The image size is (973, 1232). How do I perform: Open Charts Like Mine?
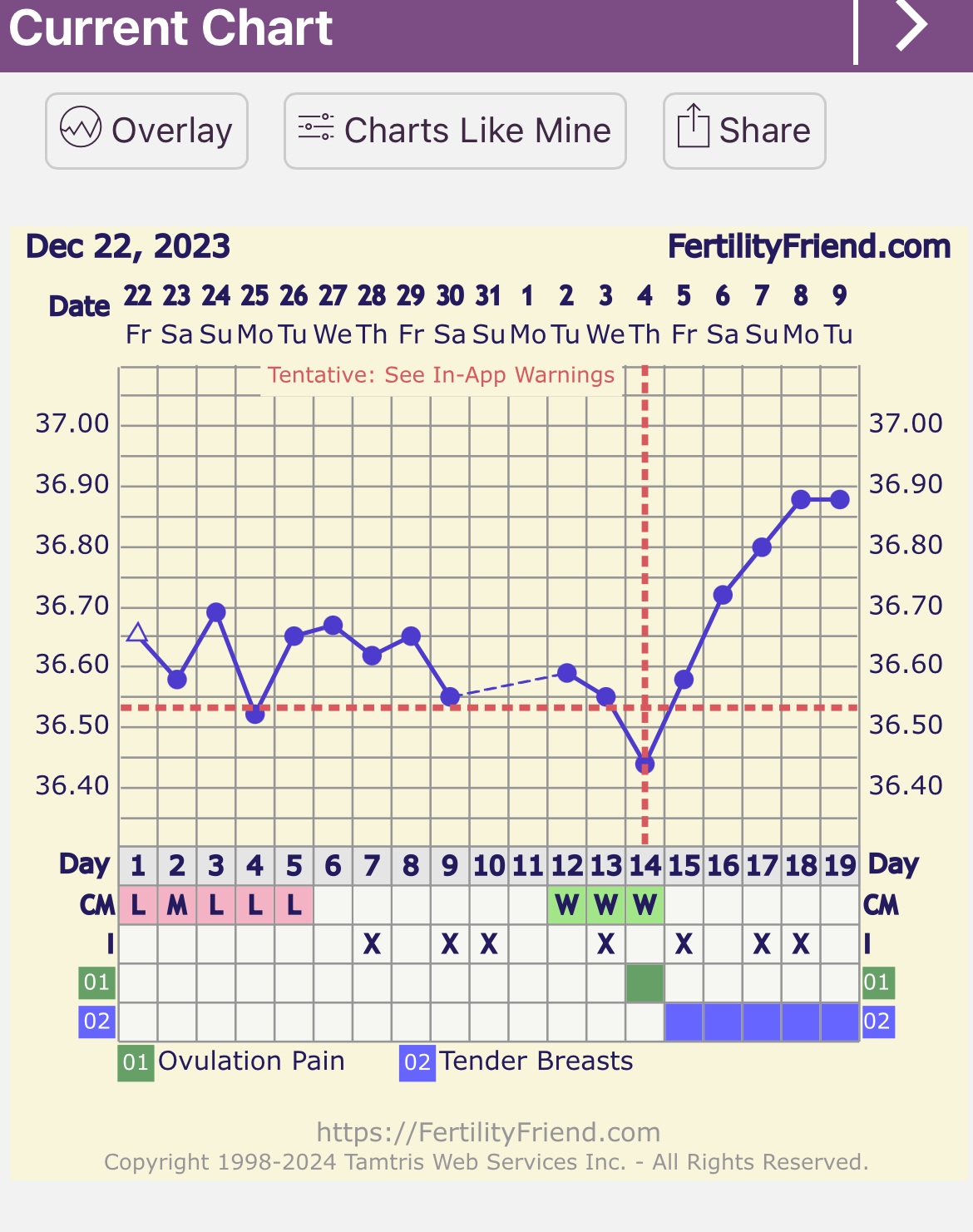click(455, 131)
